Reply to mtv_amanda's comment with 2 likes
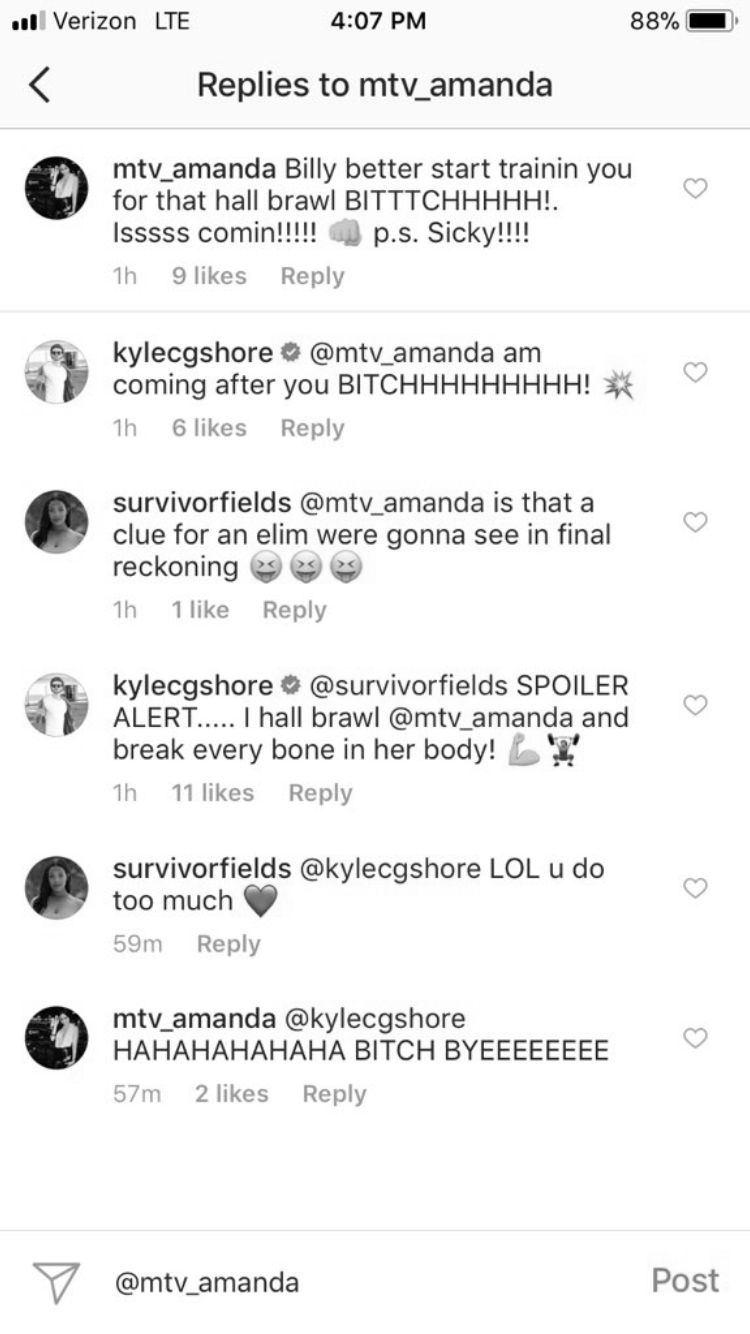Image resolution: width=750 pixels, height=1334 pixels. coord(334,1094)
